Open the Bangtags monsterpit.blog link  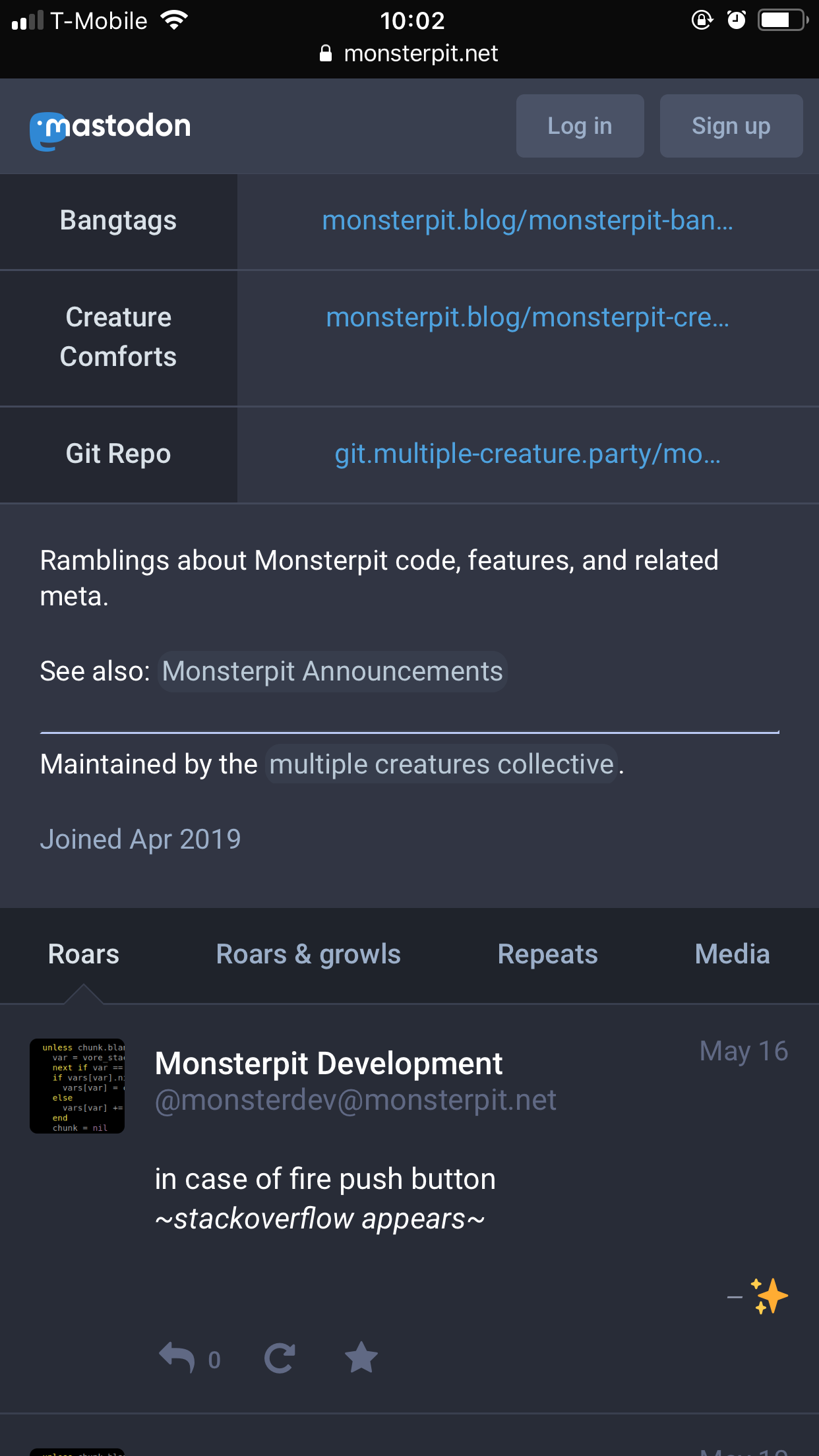point(528,220)
